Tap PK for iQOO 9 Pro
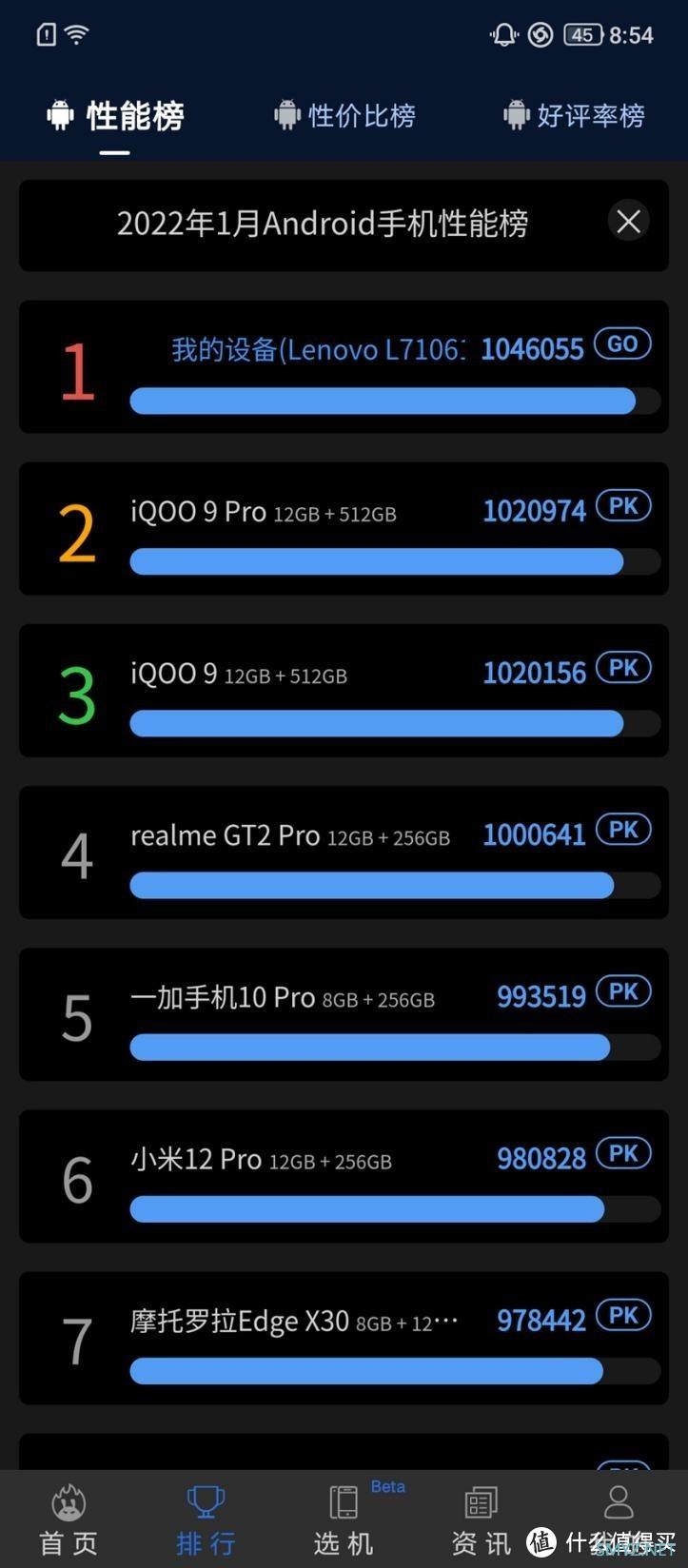Image resolution: width=688 pixels, height=1568 pixels. click(623, 506)
